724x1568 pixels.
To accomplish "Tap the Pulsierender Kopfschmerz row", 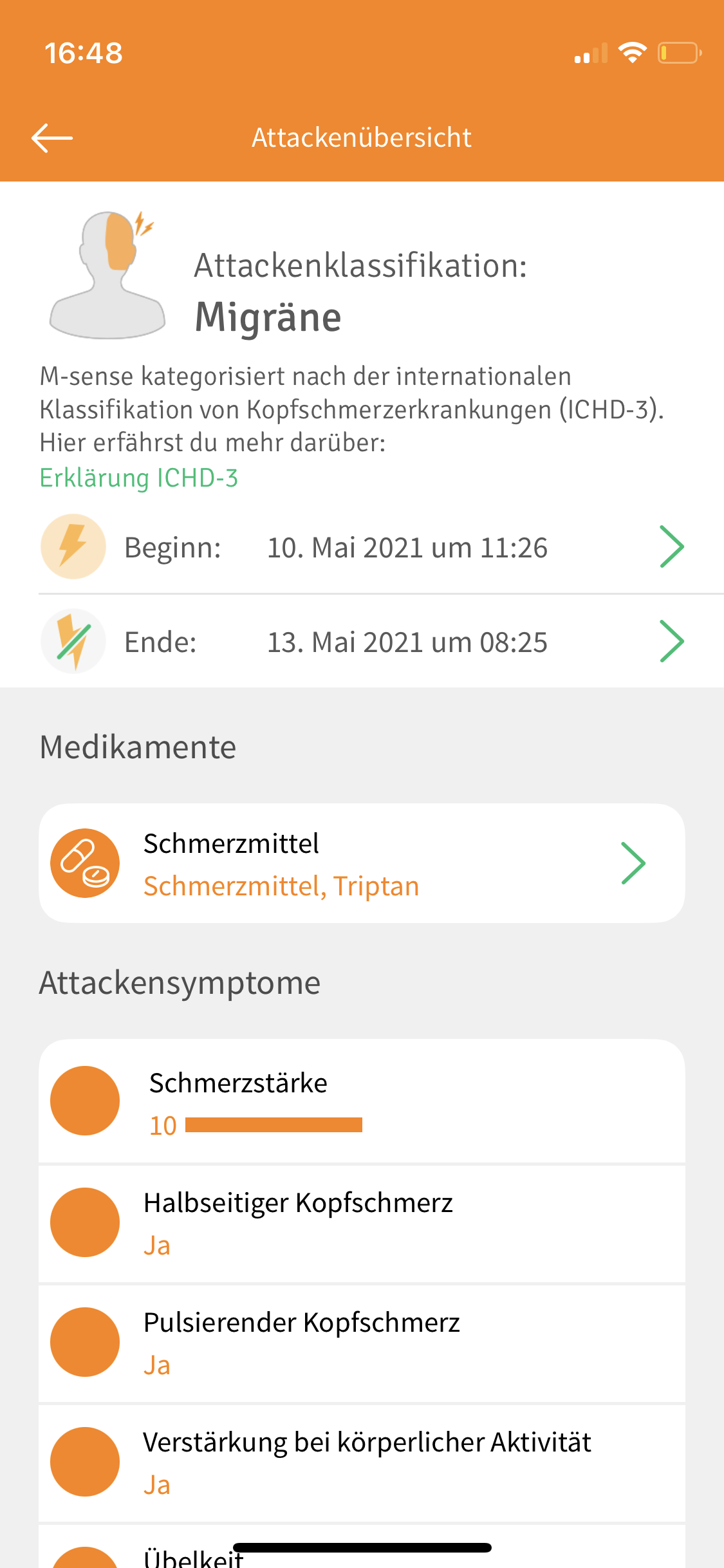I will tap(362, 1343).
